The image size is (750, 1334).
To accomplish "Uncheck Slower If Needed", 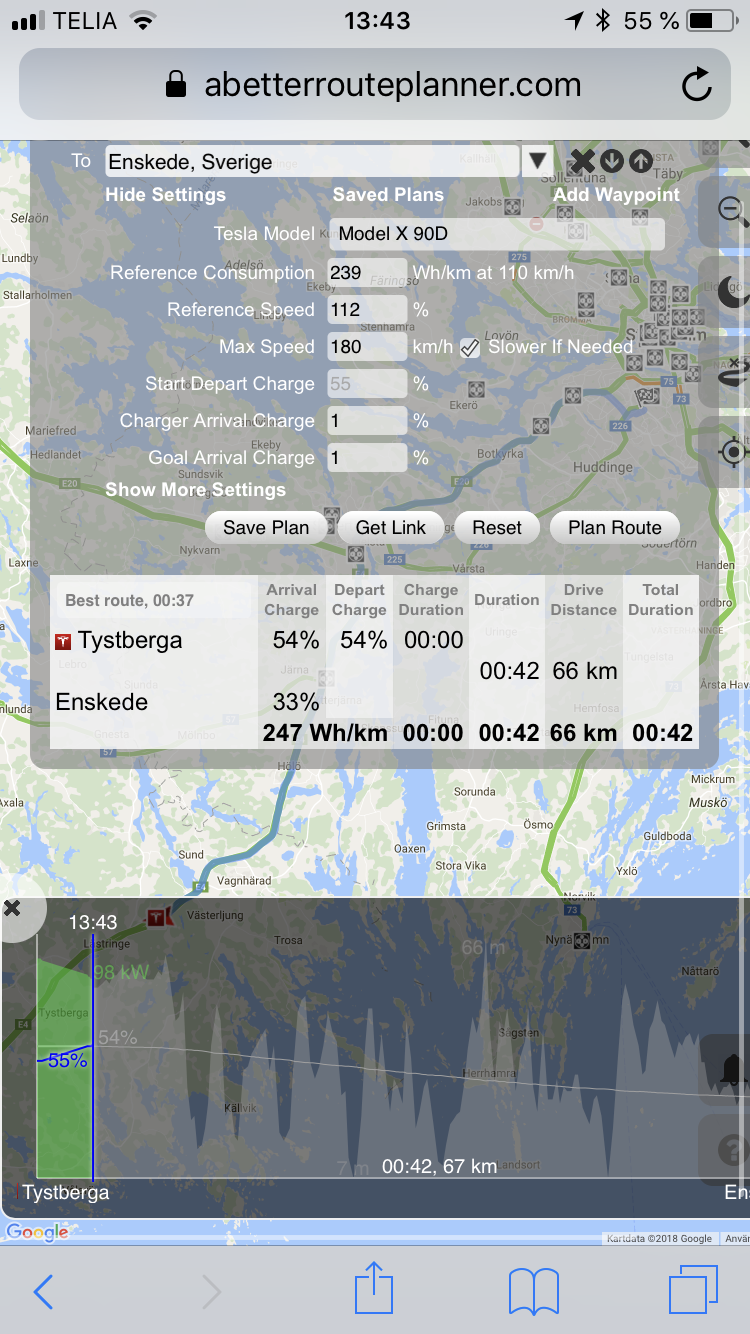I will click(x=470, y=348).
